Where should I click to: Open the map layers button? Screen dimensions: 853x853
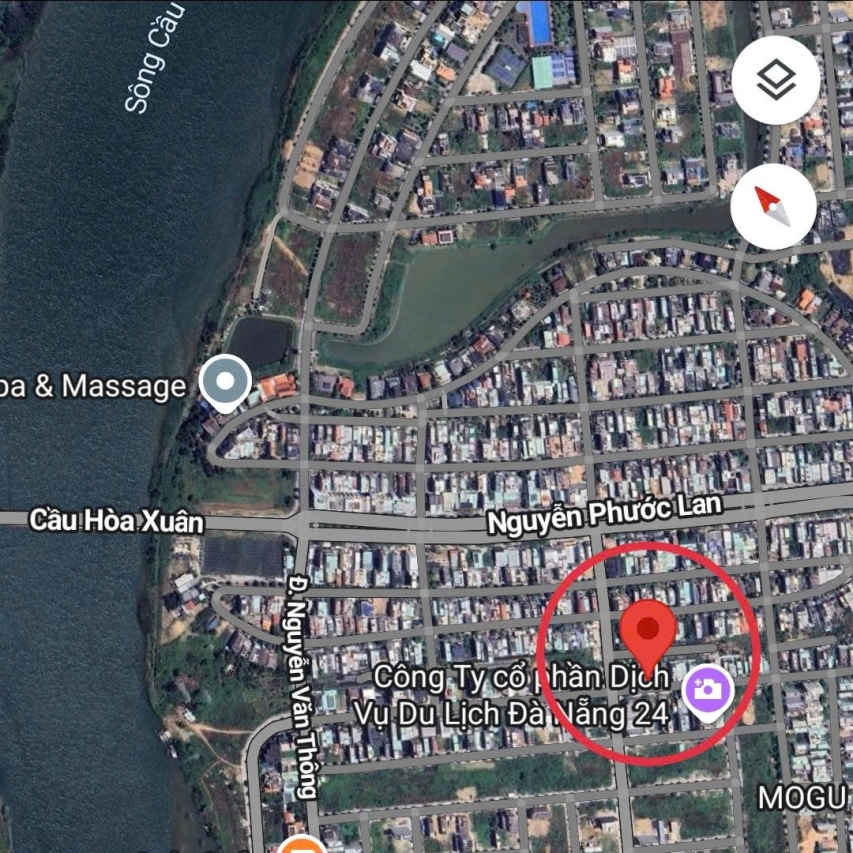coord(776,81)
